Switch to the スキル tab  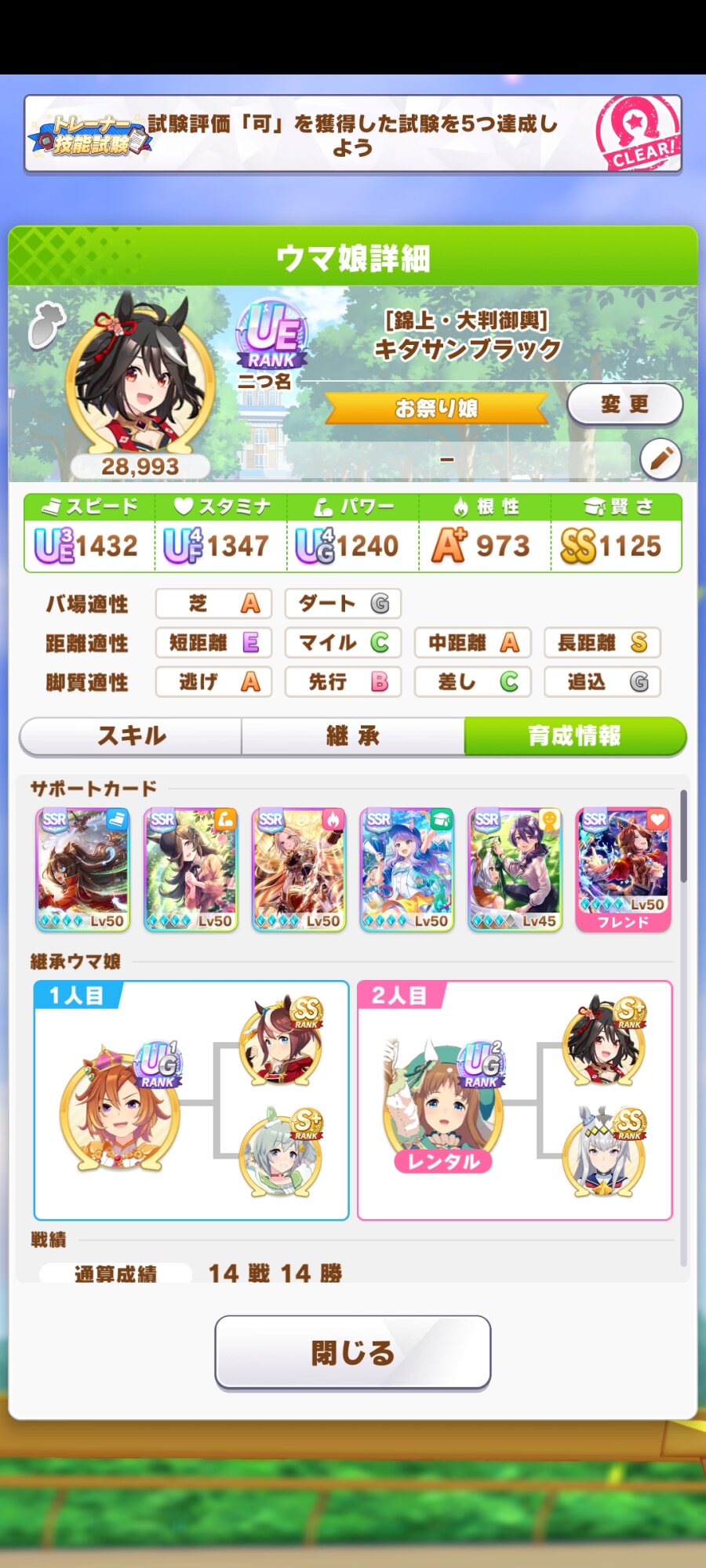(131, 735)
